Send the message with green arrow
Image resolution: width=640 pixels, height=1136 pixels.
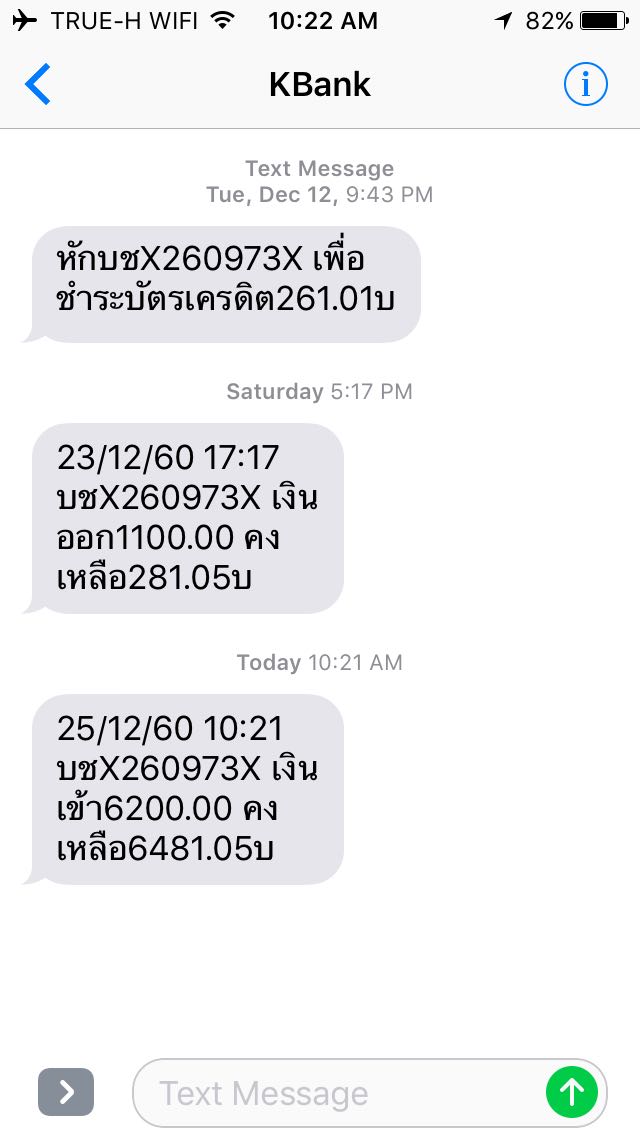click(572, 1092)
